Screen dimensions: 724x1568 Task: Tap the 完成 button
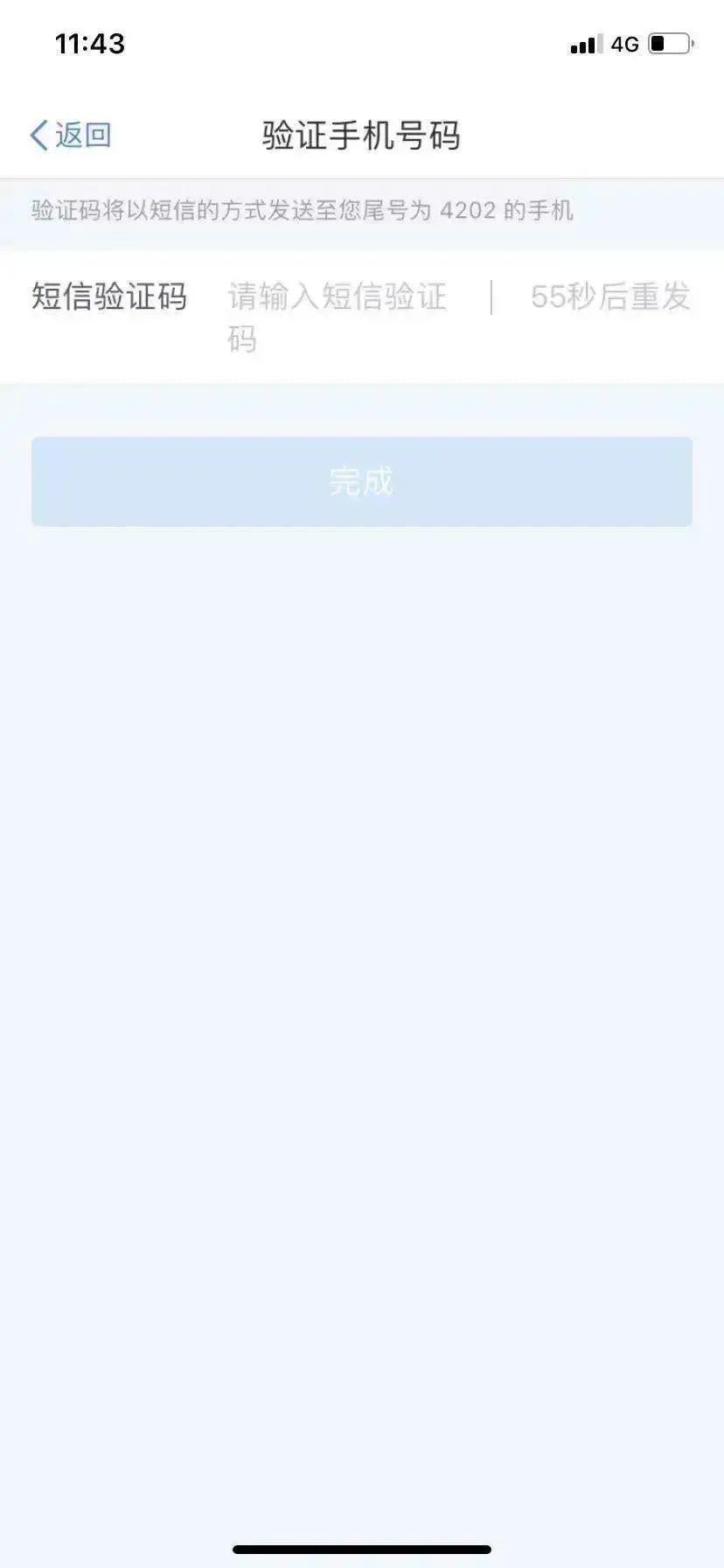pos(362,481)
